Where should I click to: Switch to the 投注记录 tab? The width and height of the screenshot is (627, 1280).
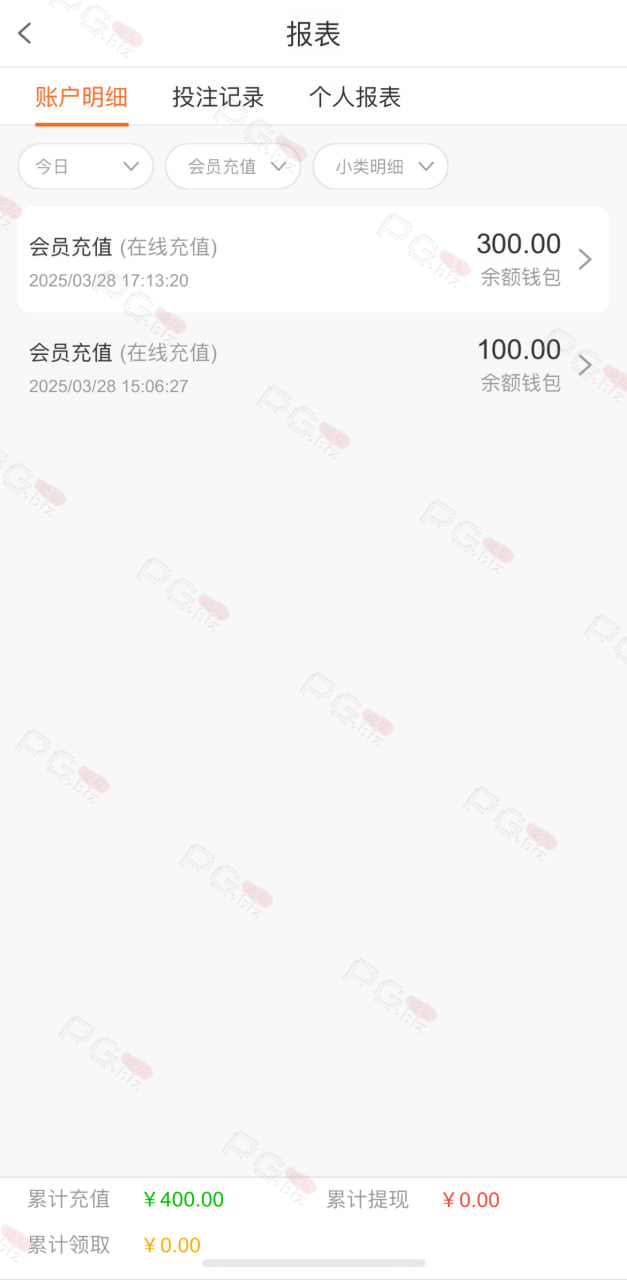point(218,97)
